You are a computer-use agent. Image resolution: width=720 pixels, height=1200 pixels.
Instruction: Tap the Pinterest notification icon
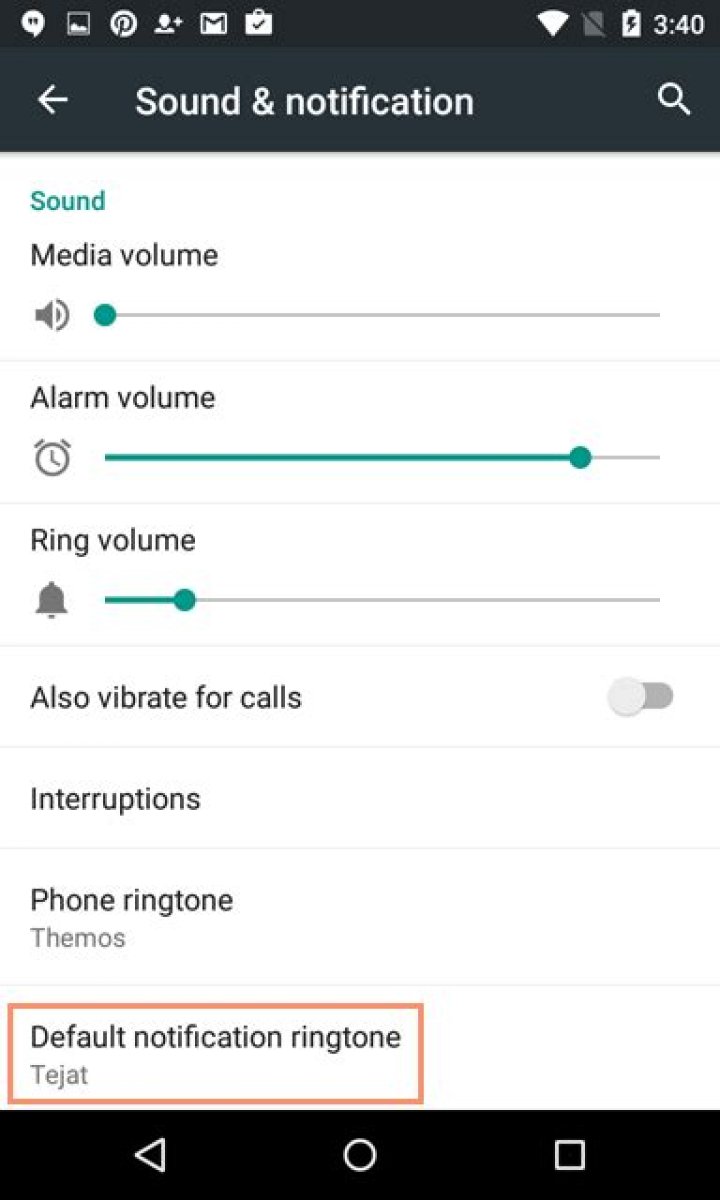click(123, 22)
